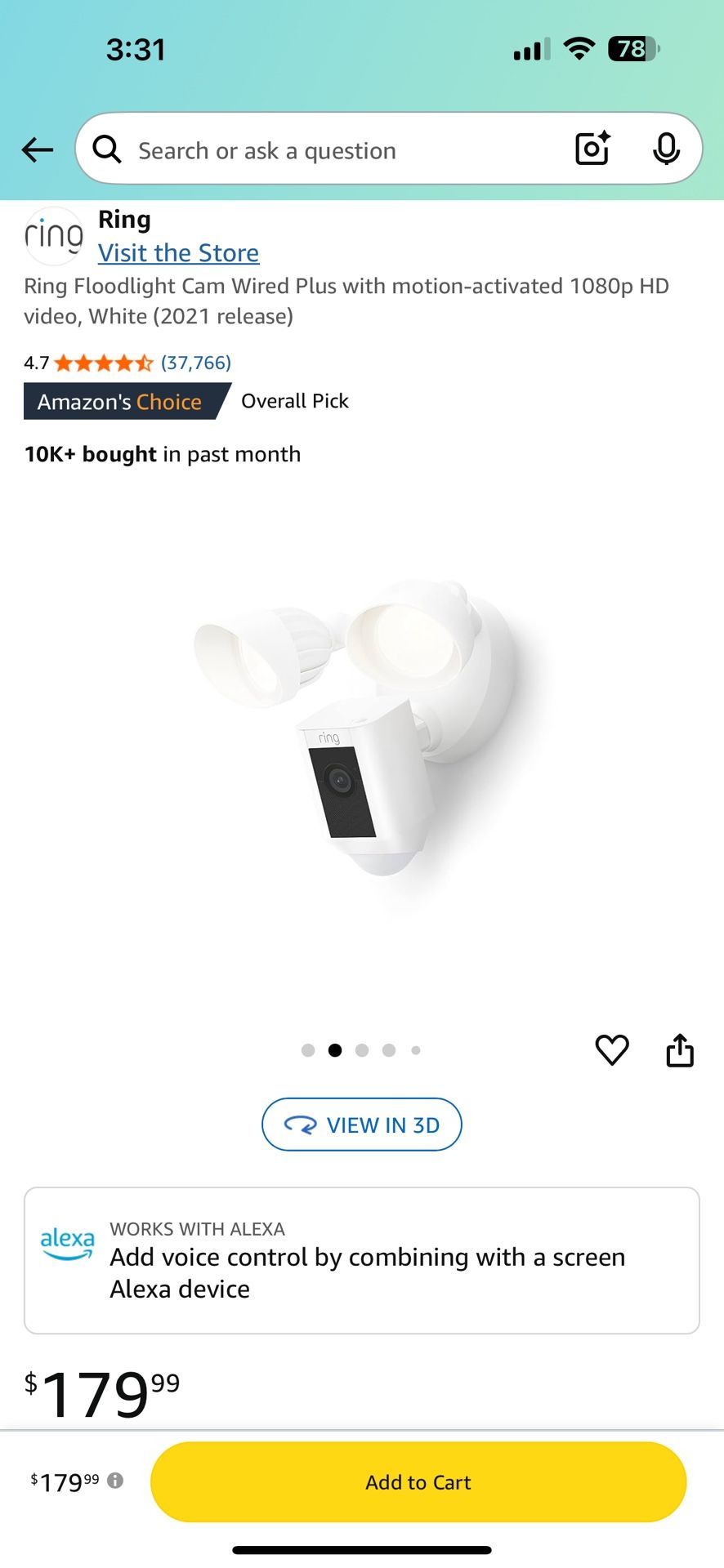Add to Cart
Viewport: 724px width, 1568px height.
point(418,1481)
